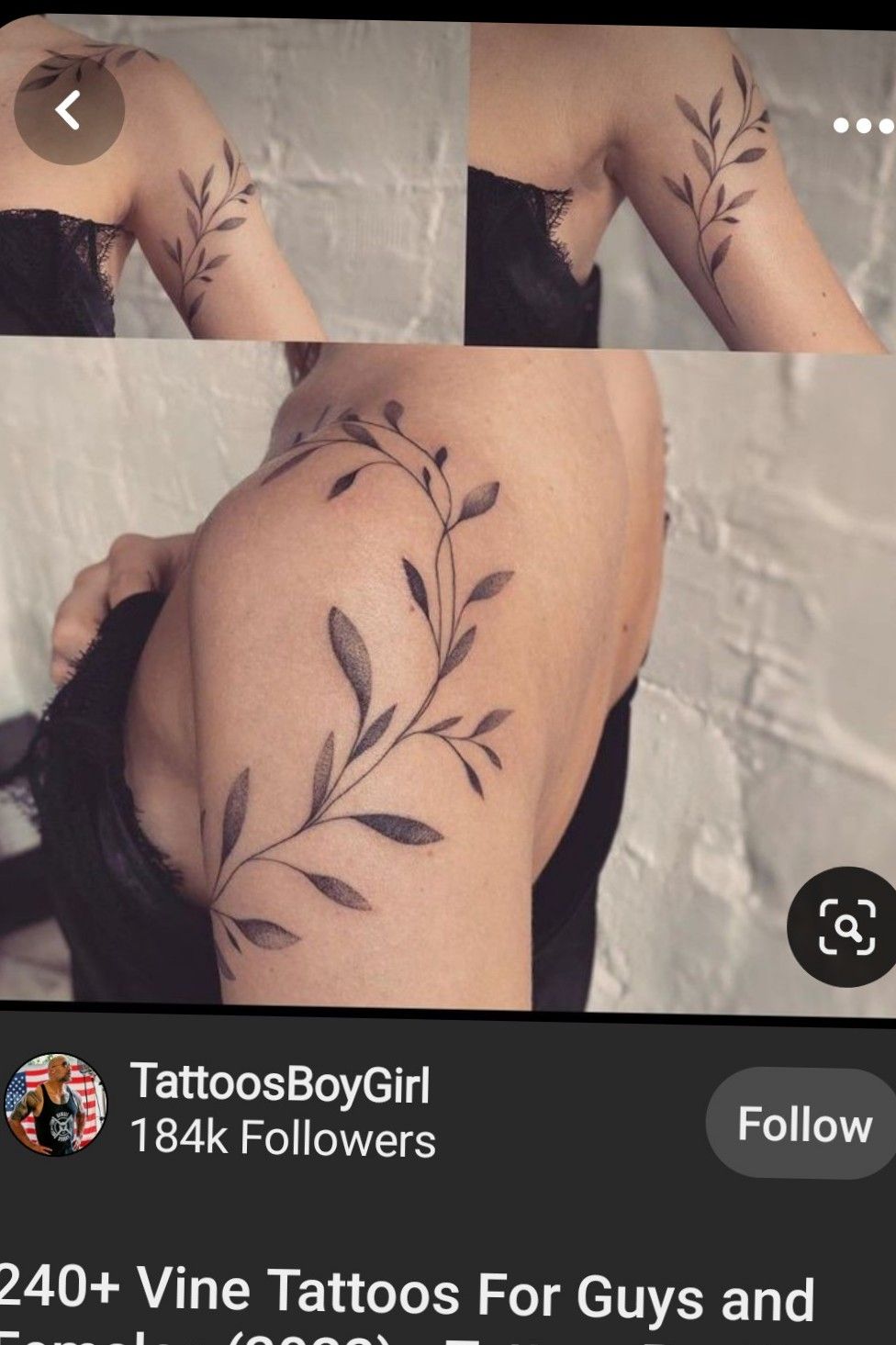View the vine tattoo pin image

click(x=448, y=514)
